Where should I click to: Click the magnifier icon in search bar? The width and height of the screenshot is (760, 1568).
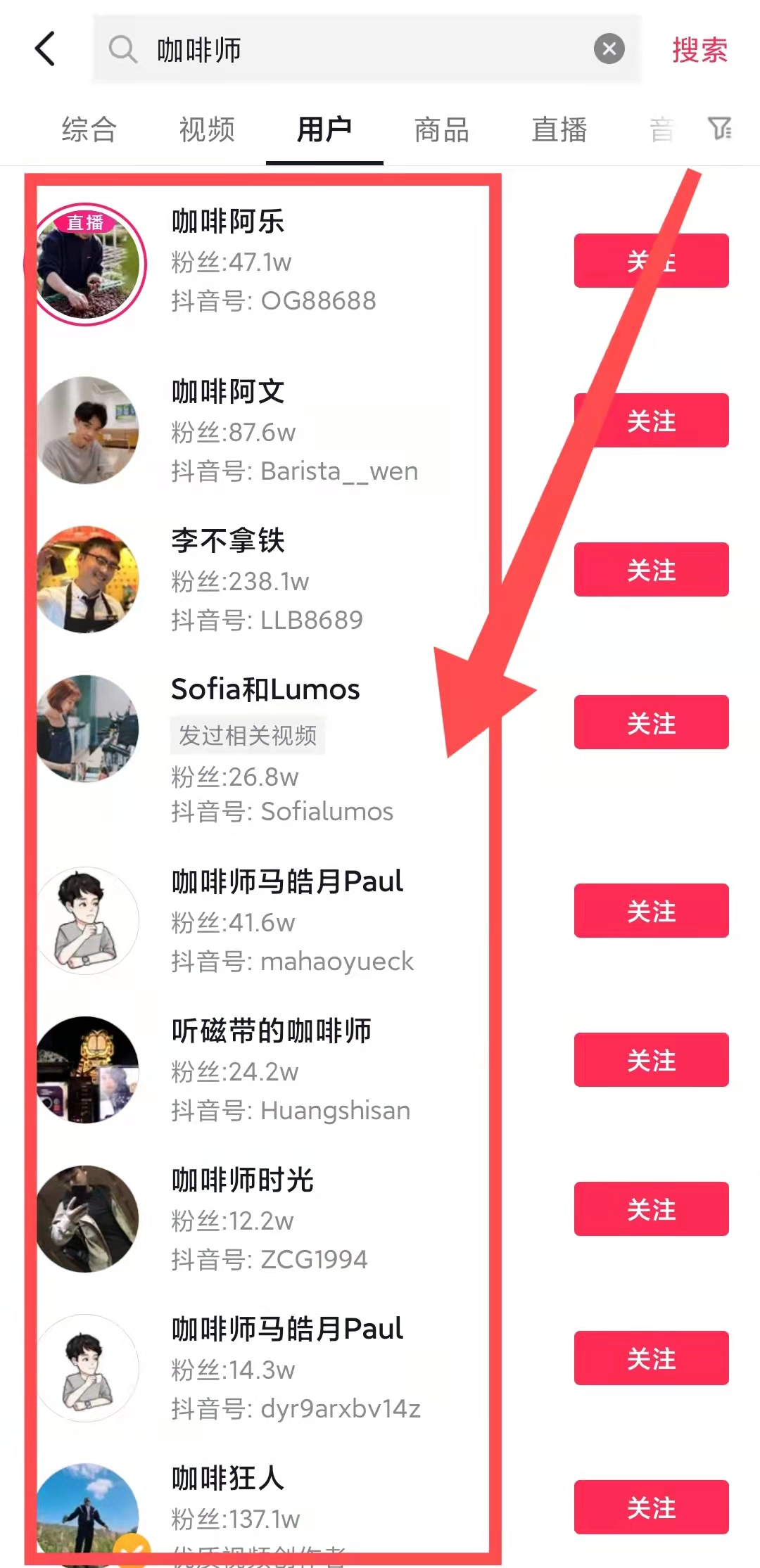point(123,49)
